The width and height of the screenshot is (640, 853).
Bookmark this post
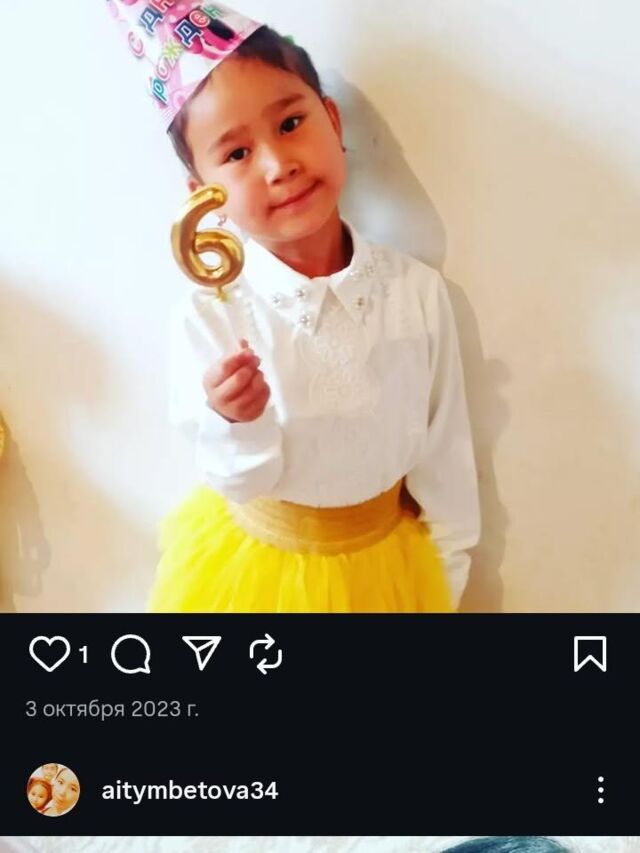click(590, 654)
